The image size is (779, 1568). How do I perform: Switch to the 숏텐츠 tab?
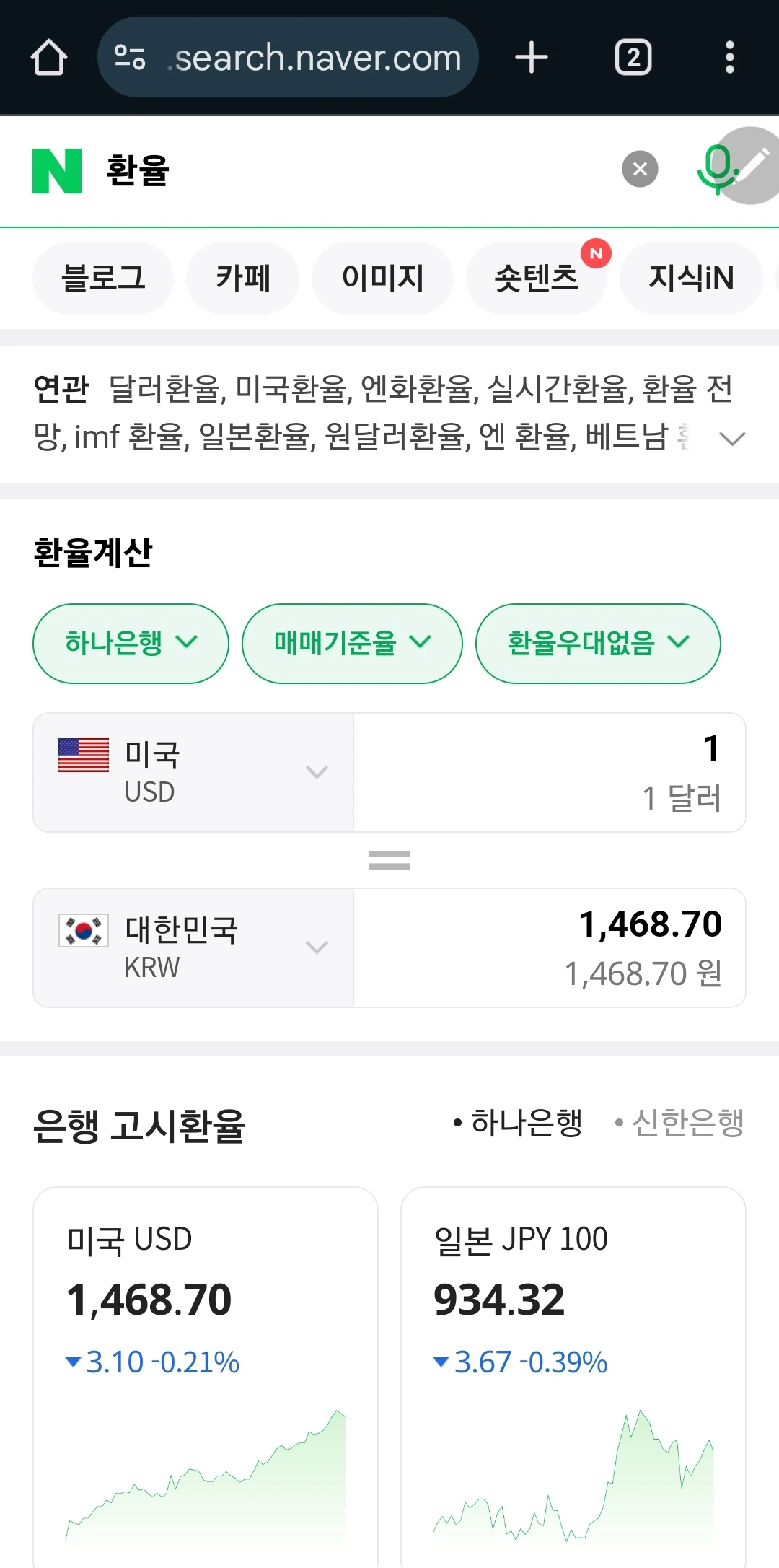537,278
